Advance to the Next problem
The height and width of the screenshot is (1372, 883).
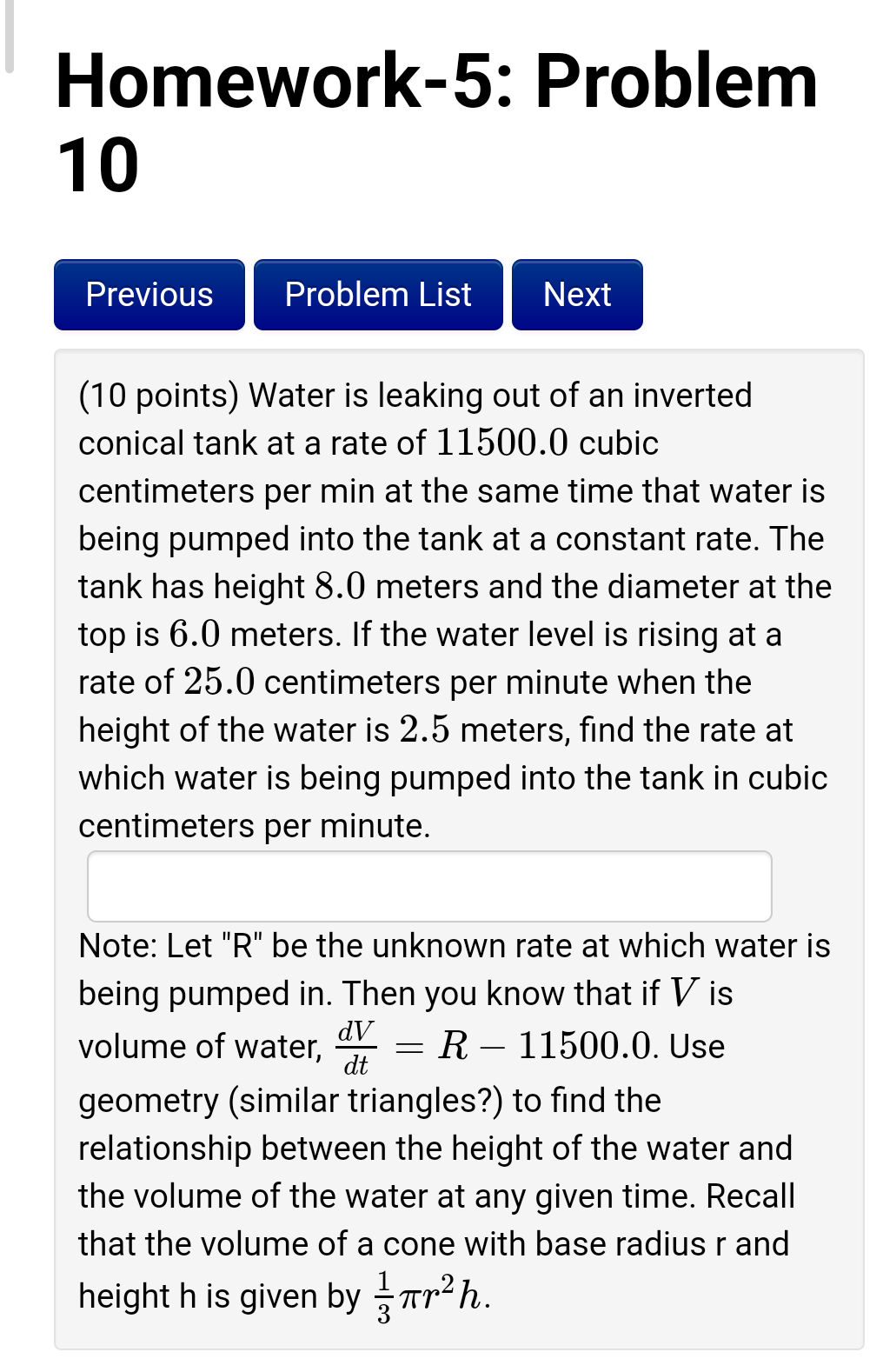coord(576,294)
